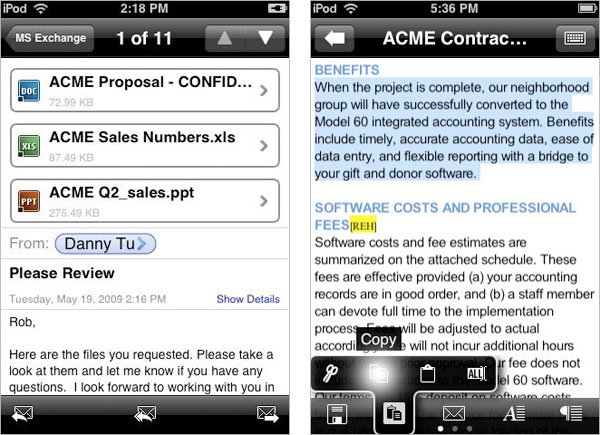Forward this email
This screenshot has width=600, height=435.
267,412
